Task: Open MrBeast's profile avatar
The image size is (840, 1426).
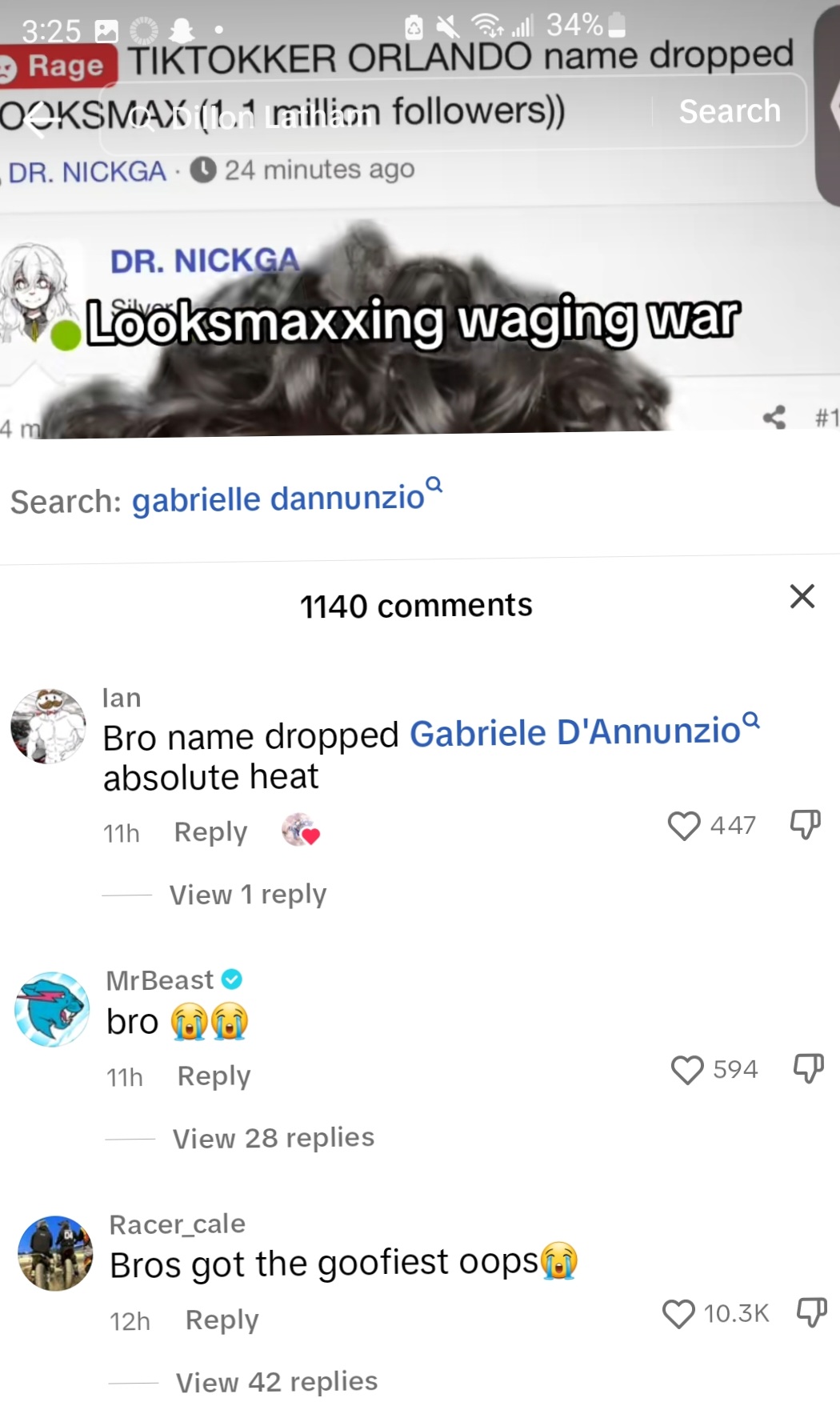Action: (53, 1009)
